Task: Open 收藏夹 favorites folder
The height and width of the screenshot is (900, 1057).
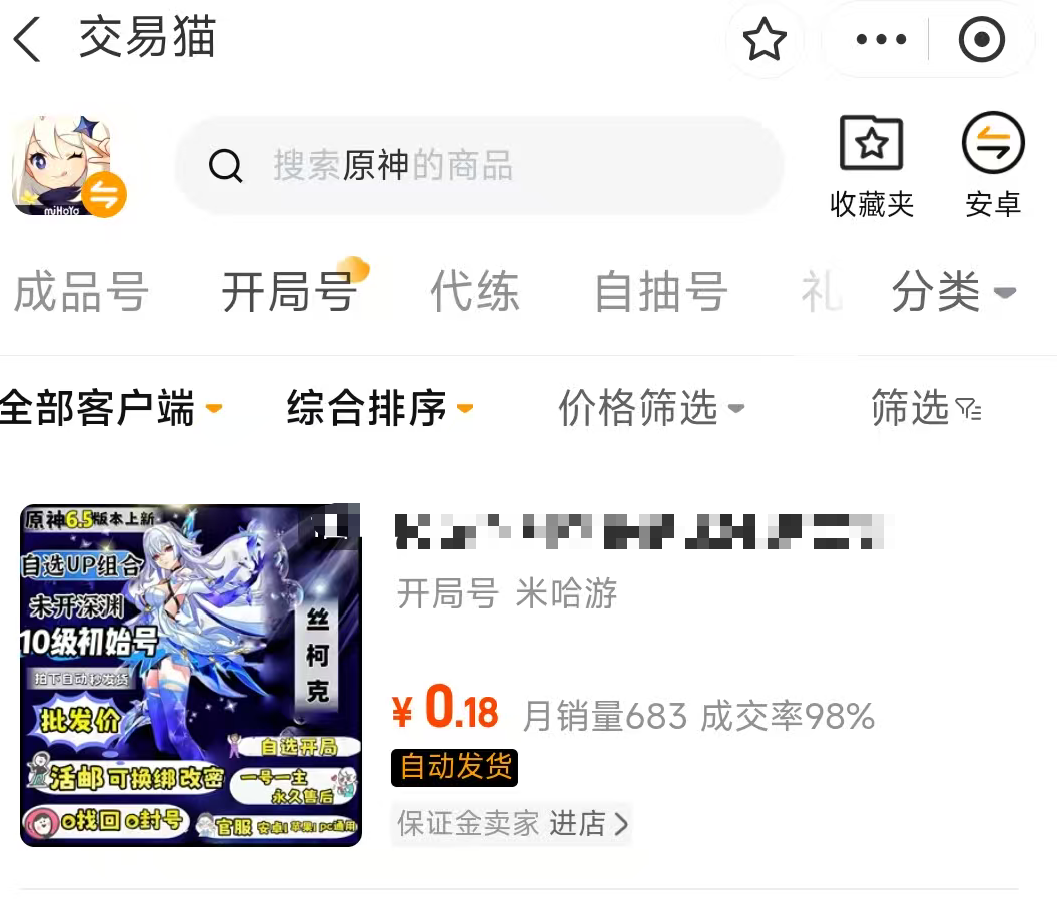Action: coord(872,166)
